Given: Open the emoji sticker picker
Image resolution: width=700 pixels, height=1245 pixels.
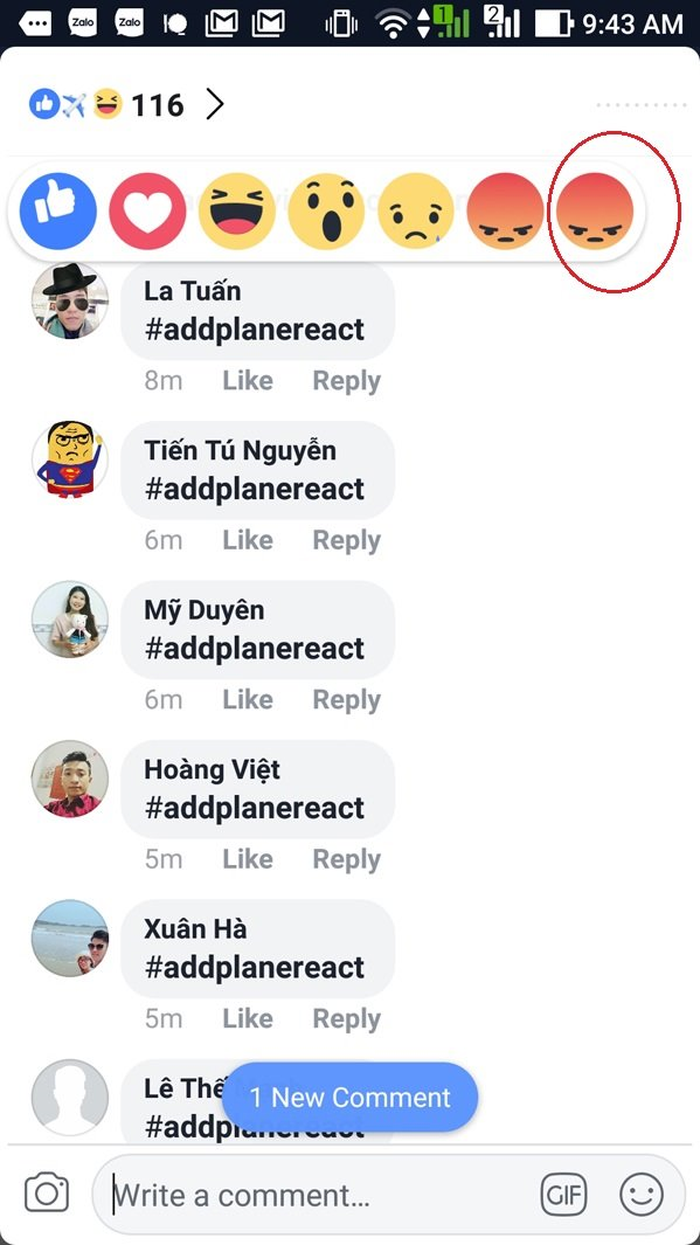Looking at the screenshot, I should 641,1194.
